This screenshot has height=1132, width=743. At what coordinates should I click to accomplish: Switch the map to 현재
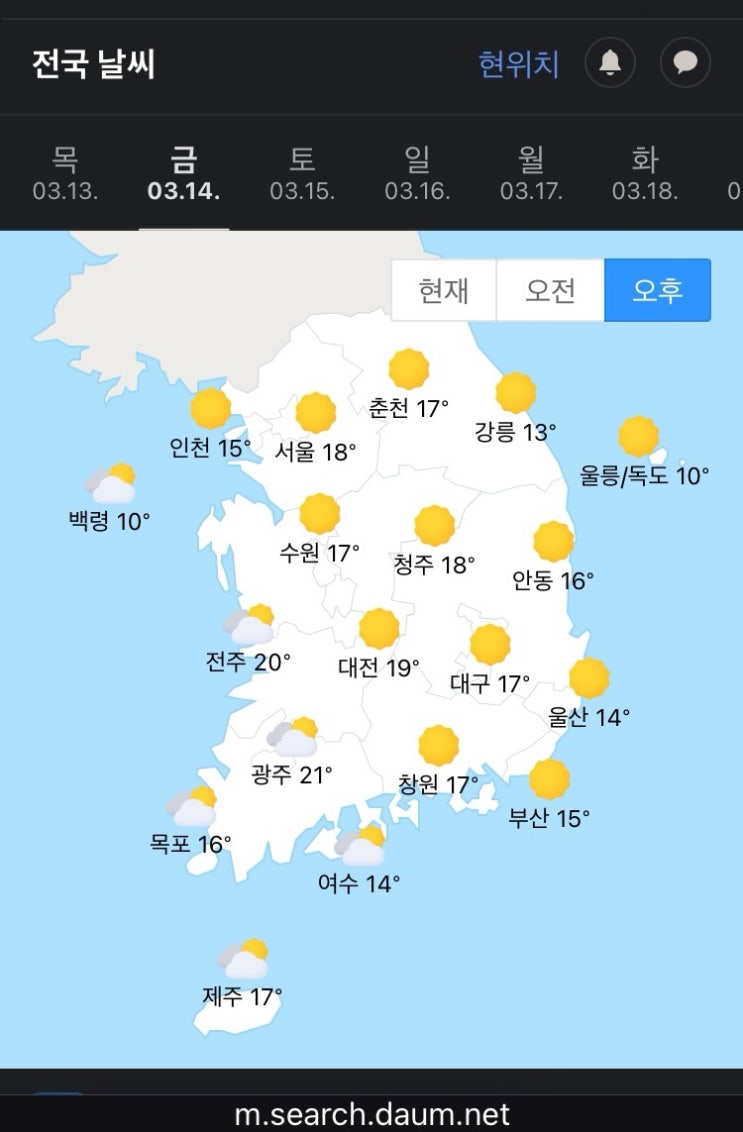443,290
